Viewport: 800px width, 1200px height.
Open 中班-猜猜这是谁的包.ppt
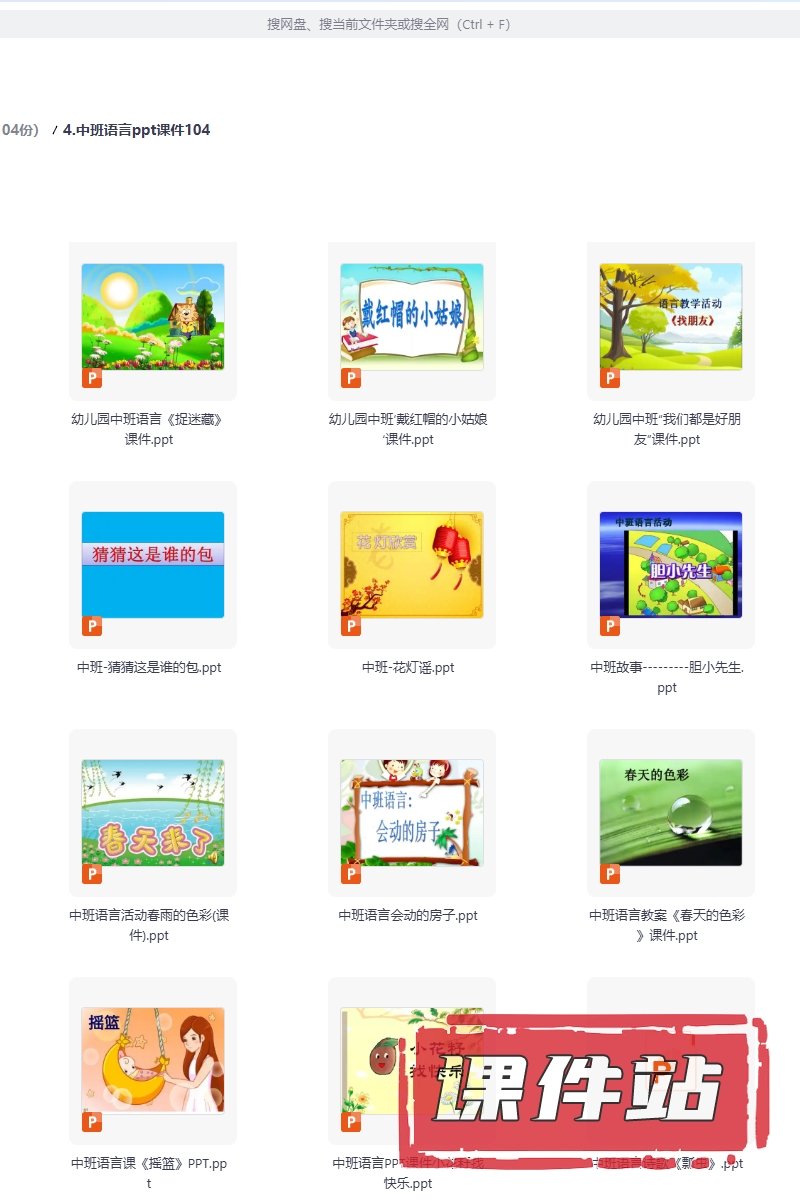(153, 565)
